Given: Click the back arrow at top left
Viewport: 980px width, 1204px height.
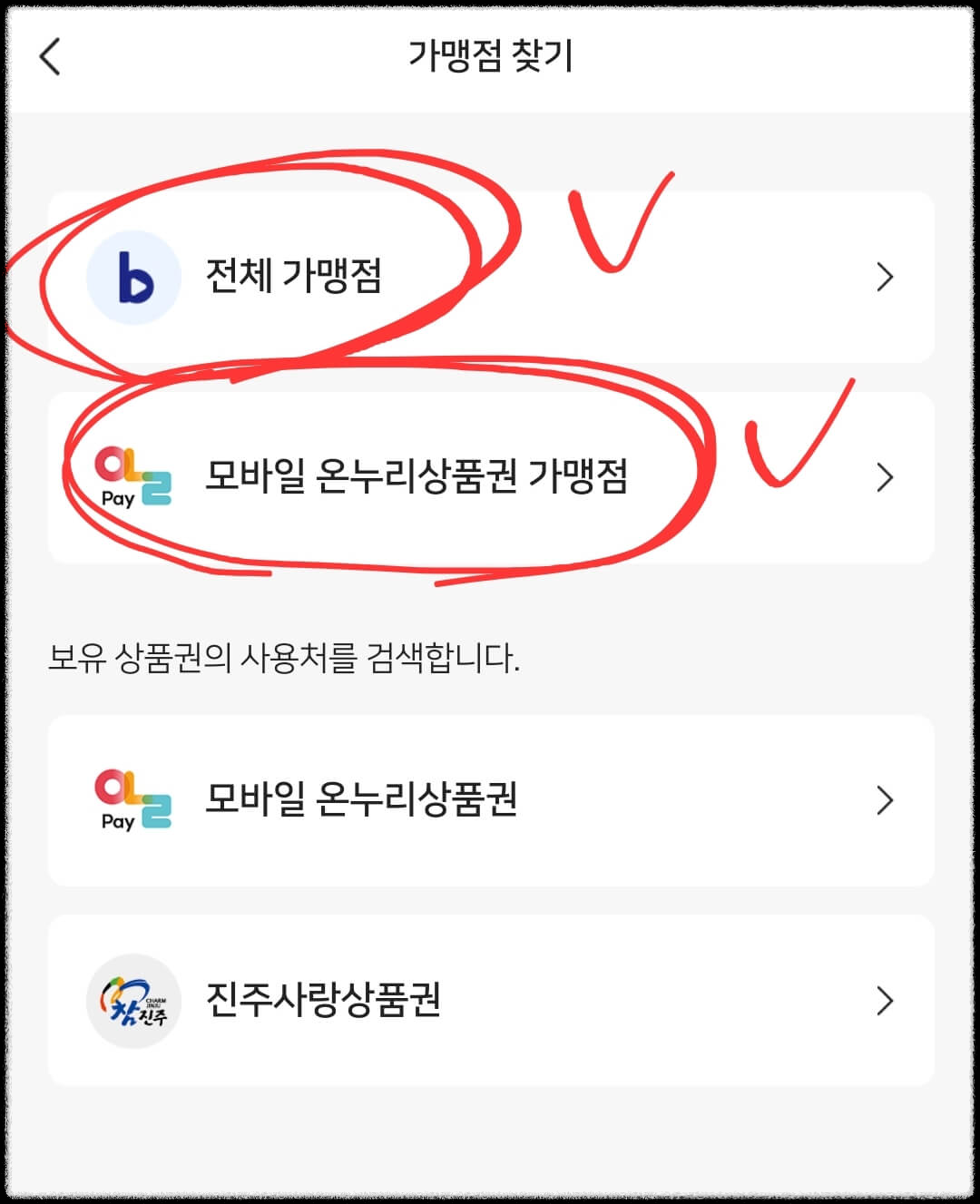Looking at the screenshot, I should (x=50, y=56).
